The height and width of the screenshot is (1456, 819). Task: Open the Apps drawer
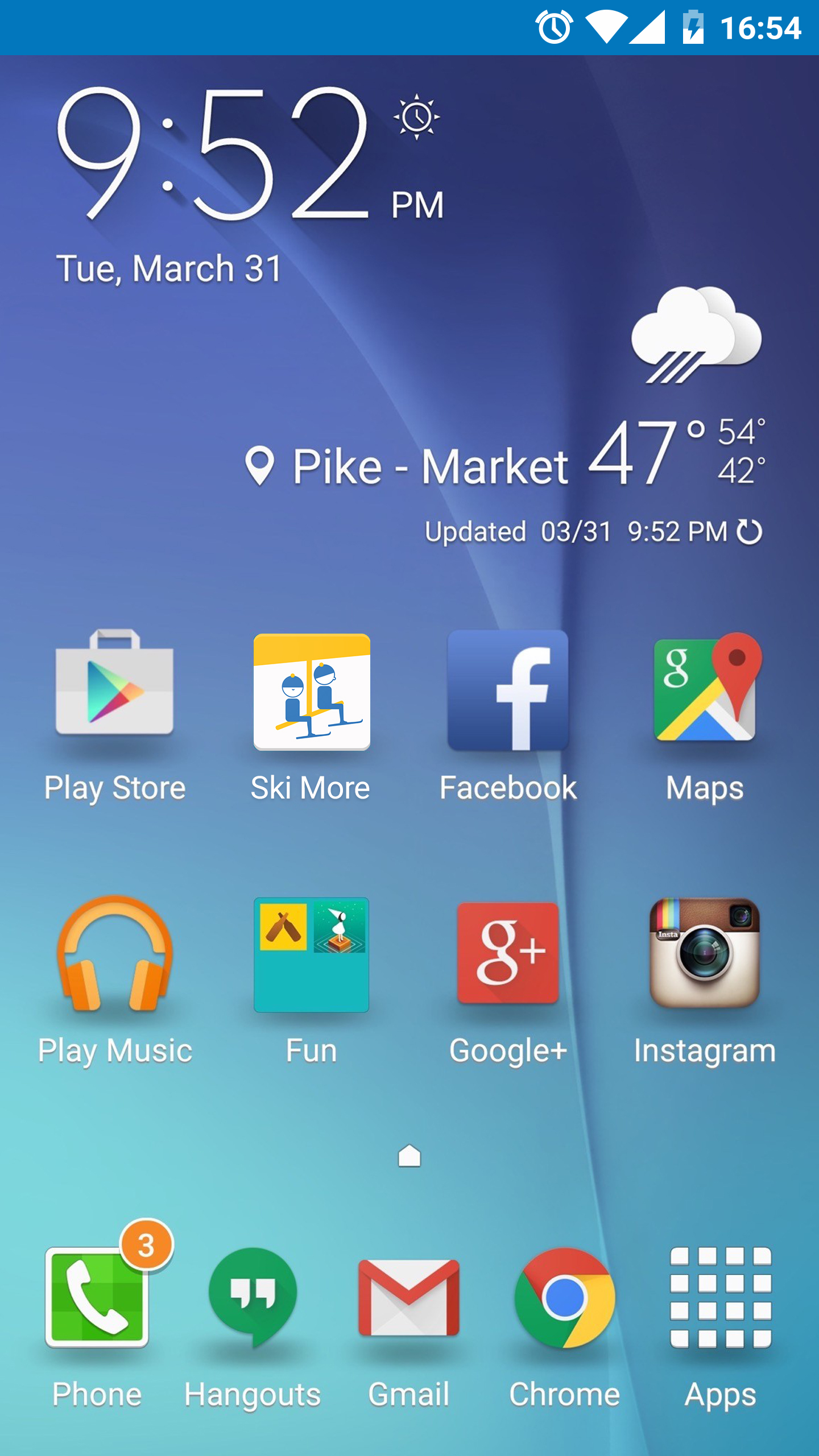pyautogui.click(x=720, y=1298)
